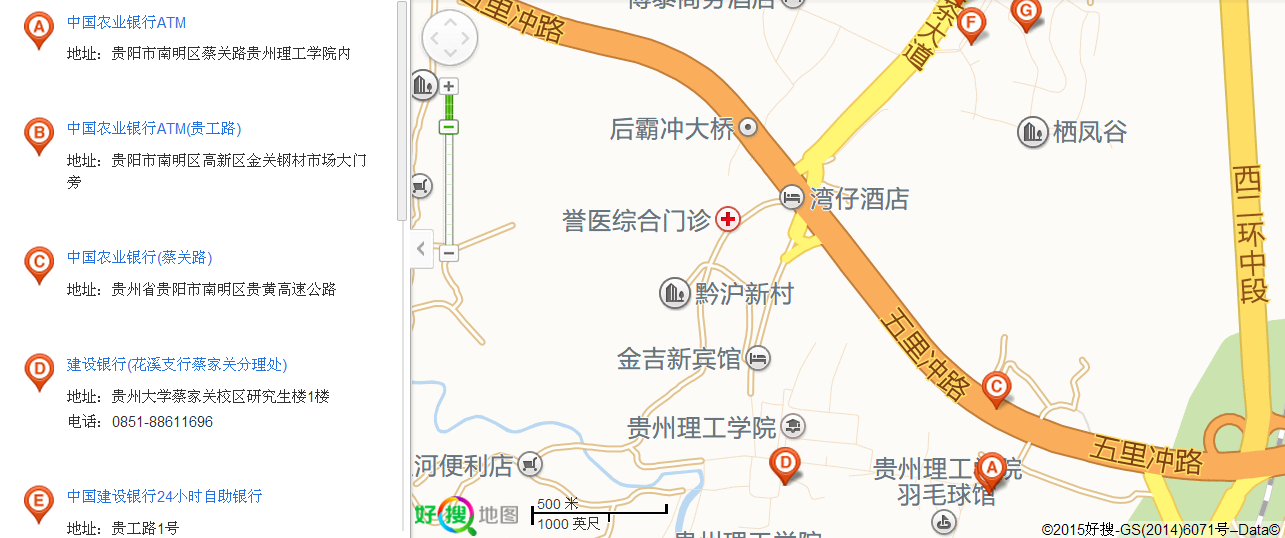Image resolution: width=1285 pixels, height=538 pixels.
Task: Open 建设银行(花溪支行蔡家关分理处) result
Action: pos(177,364)
